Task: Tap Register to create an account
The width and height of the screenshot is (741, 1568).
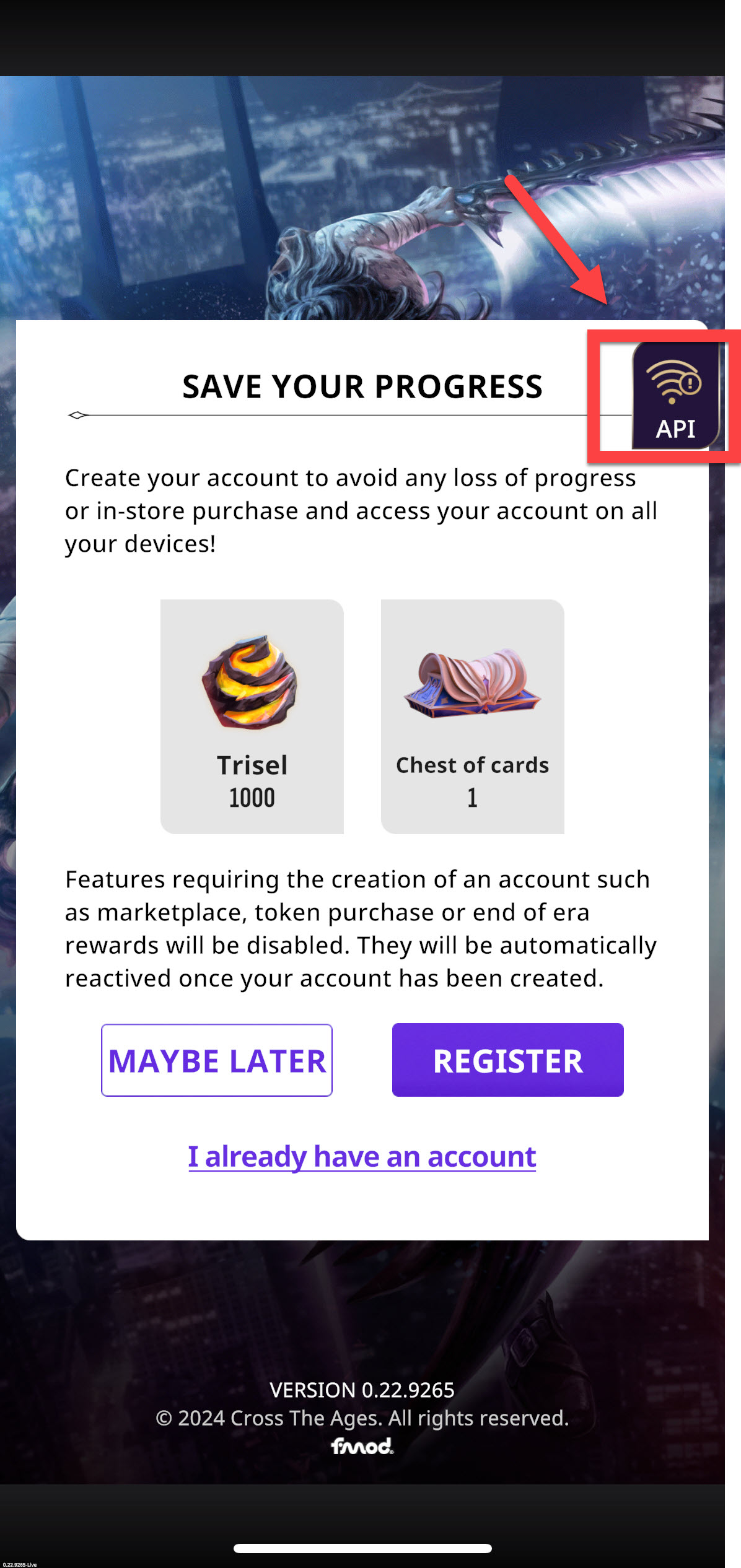Action: coord(507,1060)
